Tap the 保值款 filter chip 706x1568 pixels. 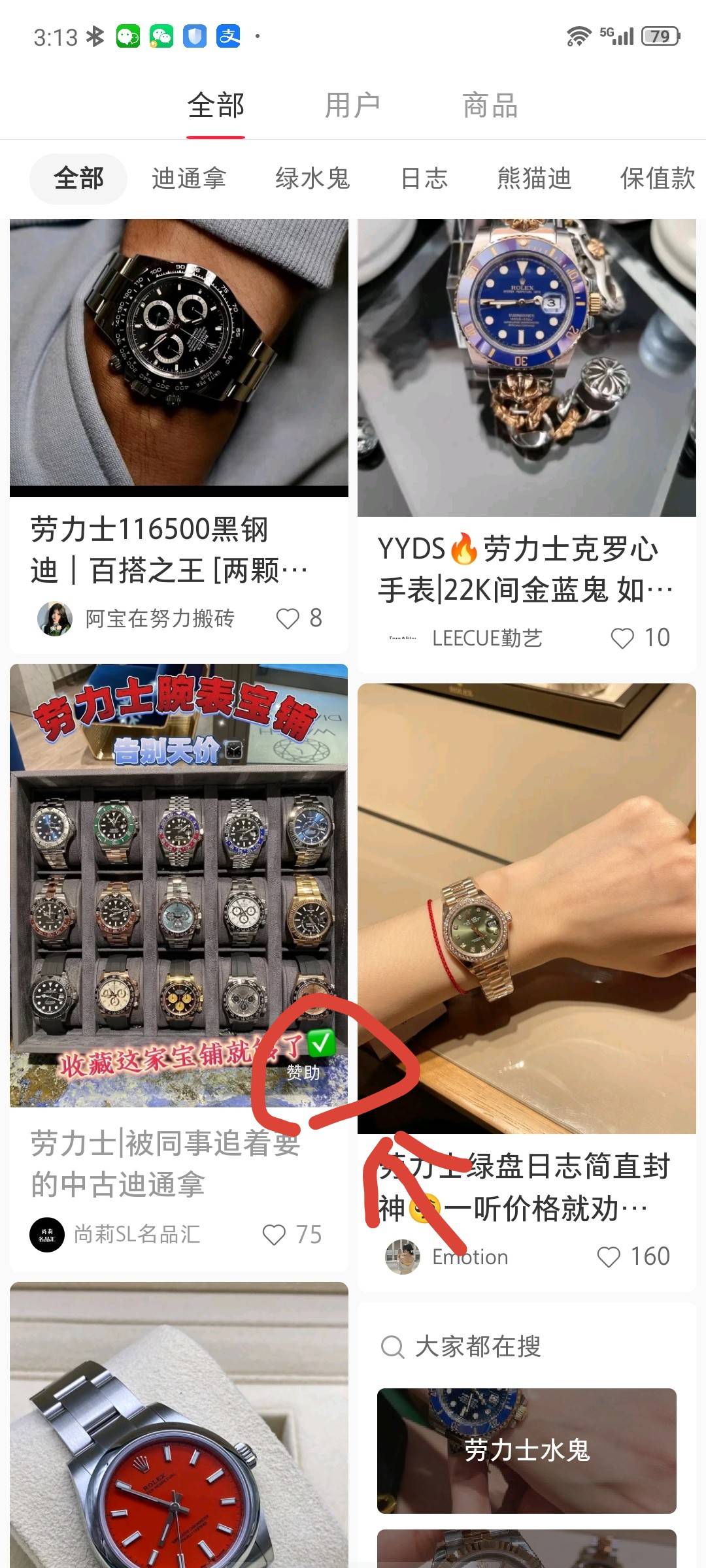(657, 178)
